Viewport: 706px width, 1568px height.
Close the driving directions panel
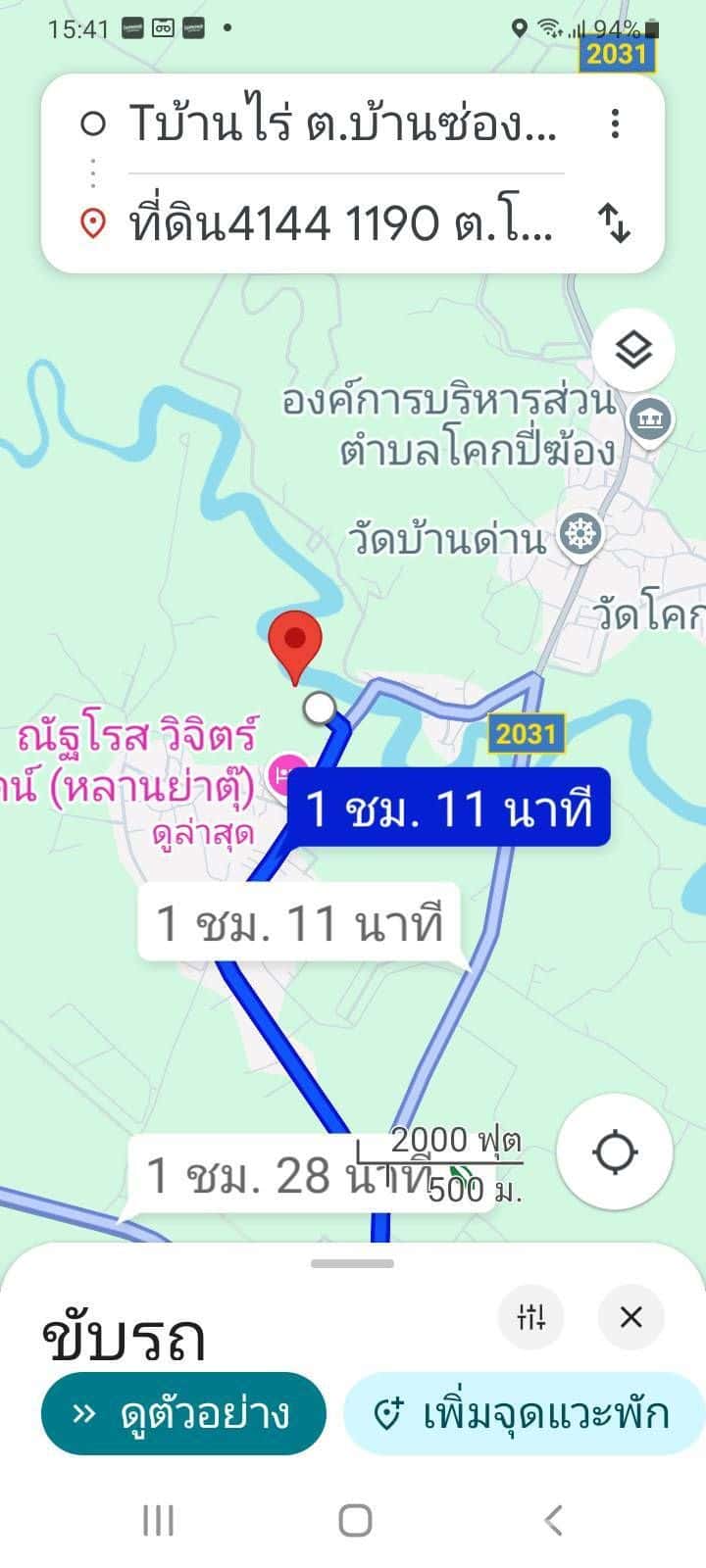click(630, 1318)
